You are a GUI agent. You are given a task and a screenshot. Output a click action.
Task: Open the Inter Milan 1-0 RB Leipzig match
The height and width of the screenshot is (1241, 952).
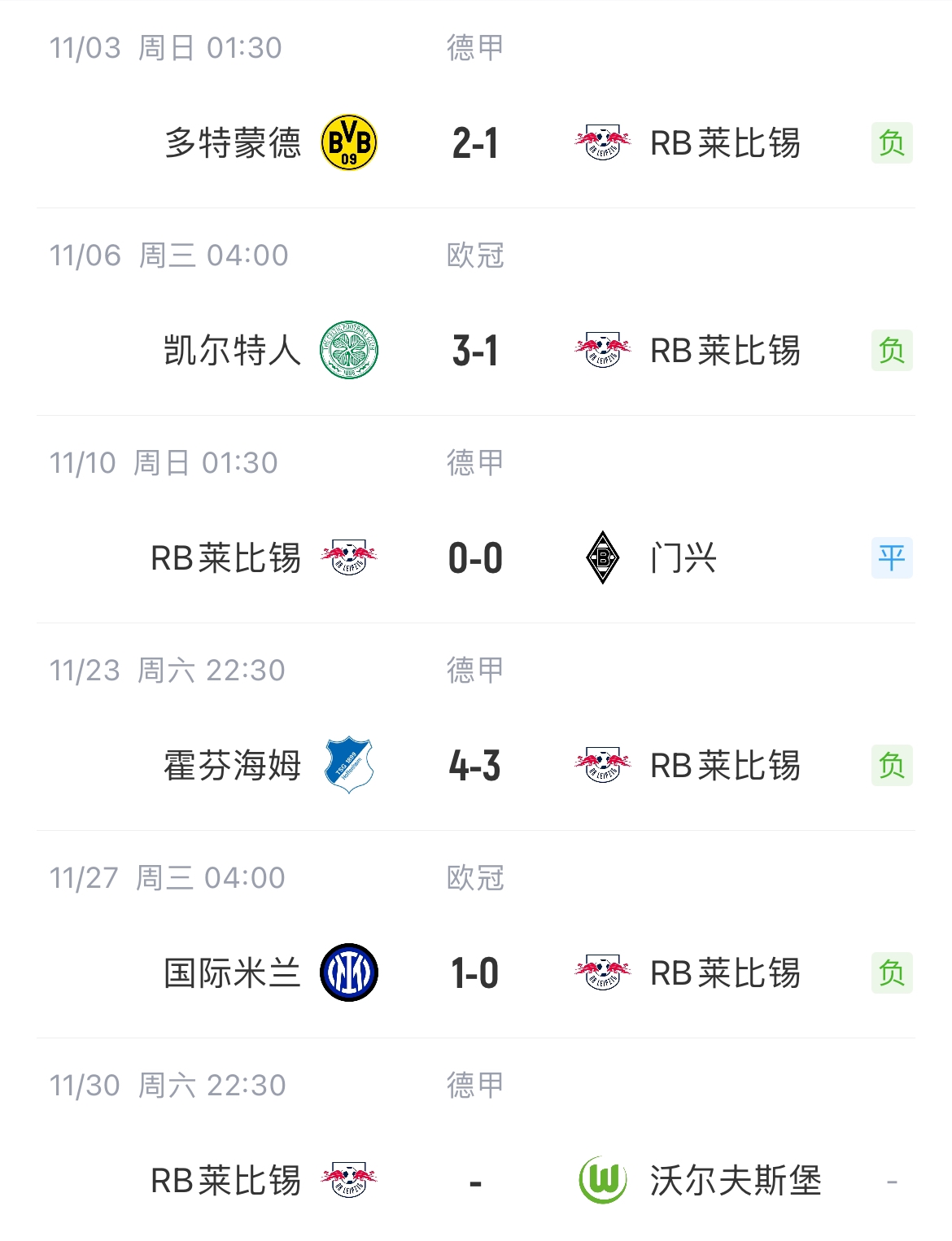pyautogui.click(x=475, y=973)
